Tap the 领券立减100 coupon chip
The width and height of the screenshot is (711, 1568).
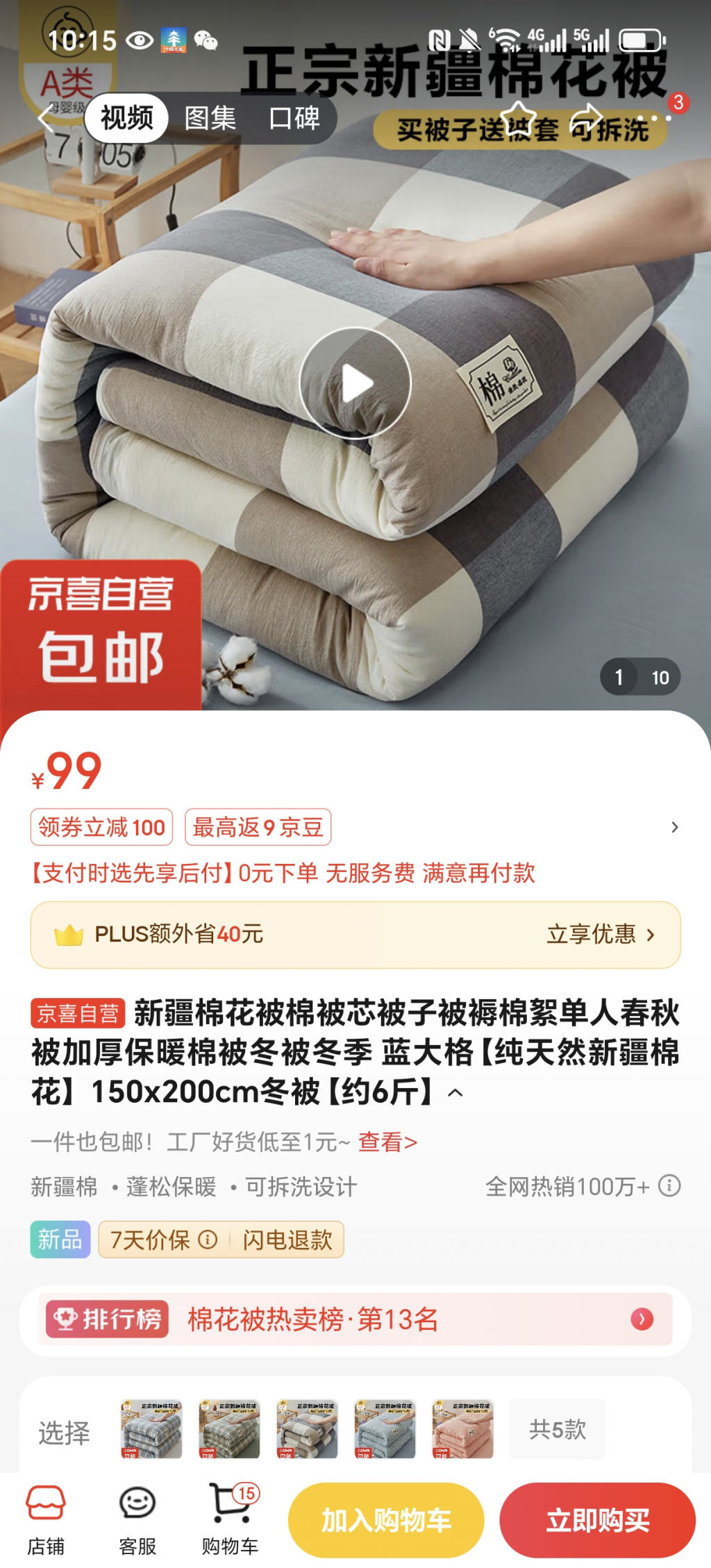click(101, 827)
